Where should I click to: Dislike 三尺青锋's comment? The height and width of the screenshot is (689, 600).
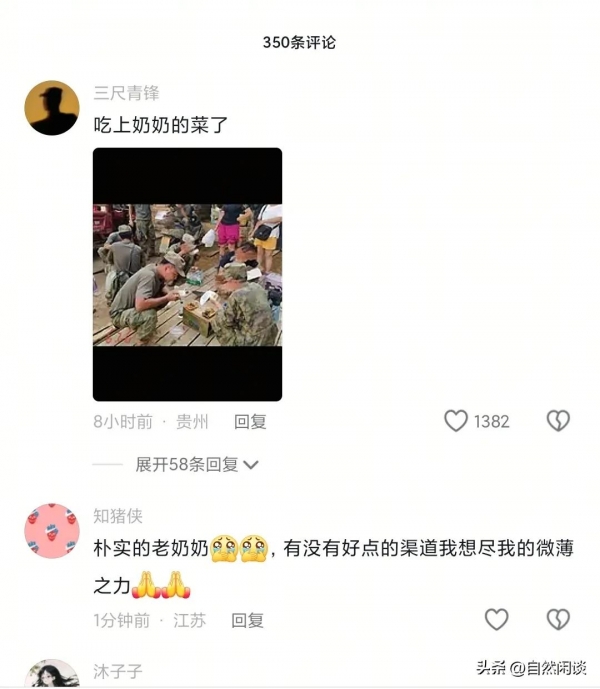click(558, 421)
